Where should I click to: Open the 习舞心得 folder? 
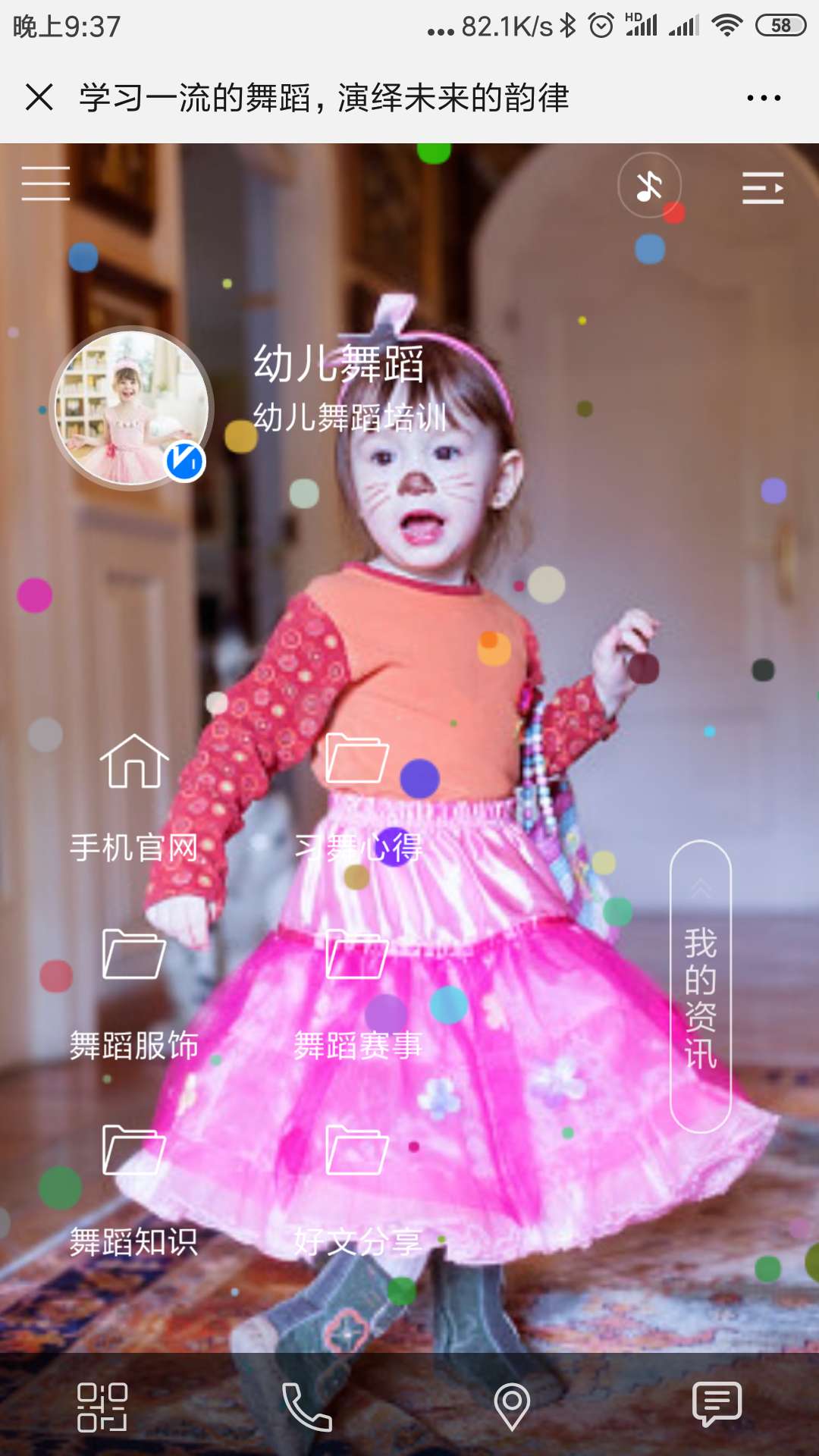tap(357, 796)
